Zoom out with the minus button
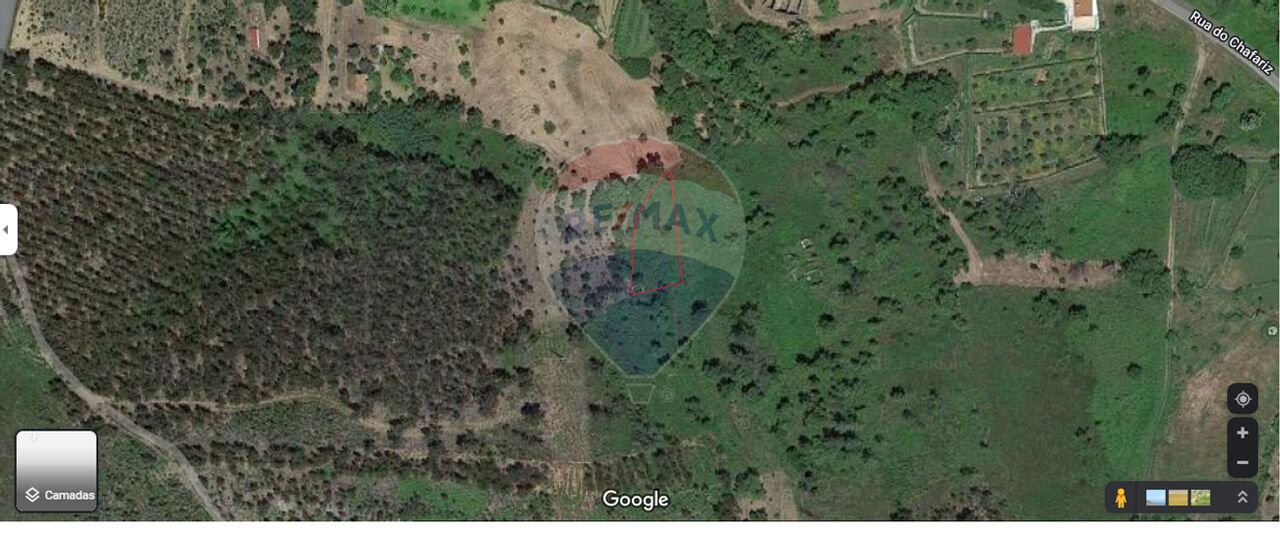 tap(1243, 462)
